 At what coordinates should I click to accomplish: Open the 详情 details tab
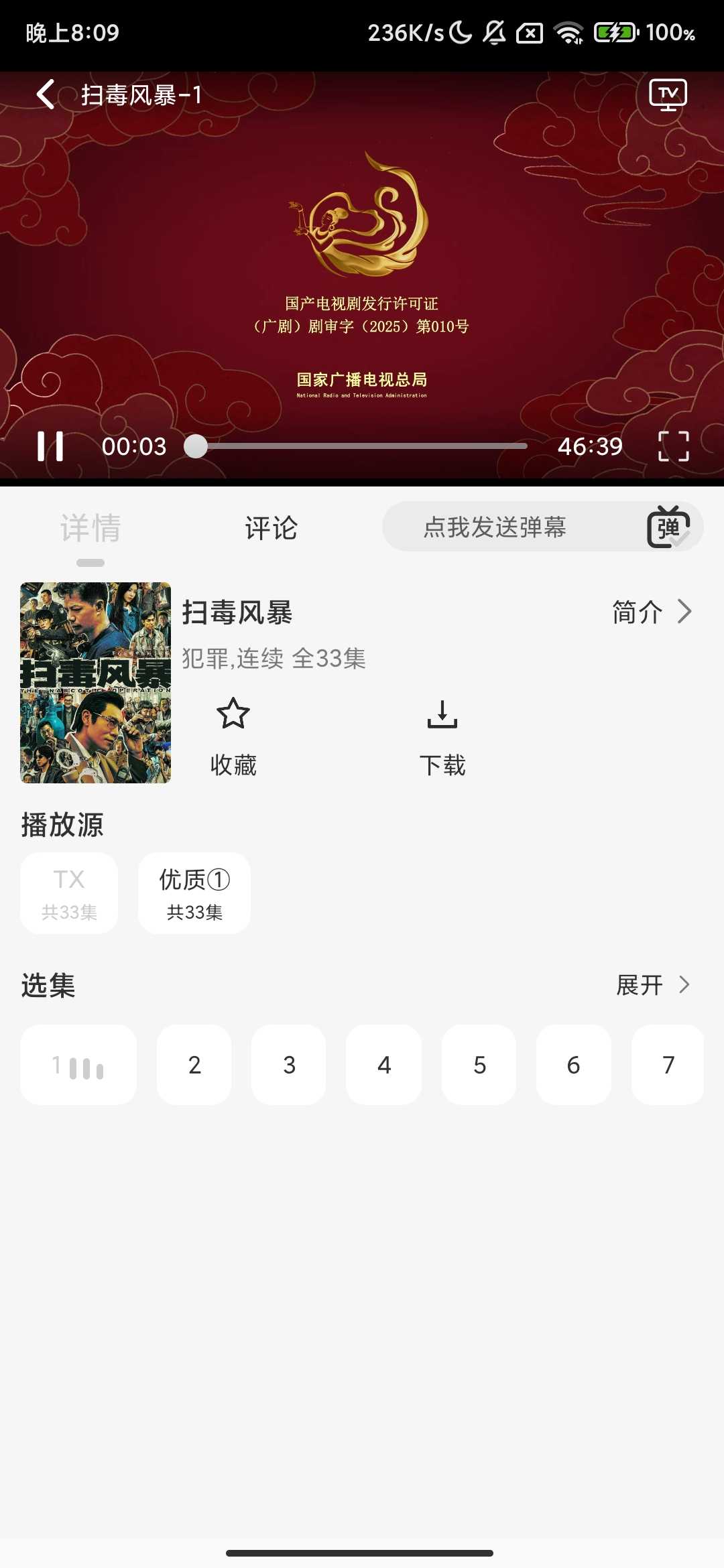(x=90, y=527)
